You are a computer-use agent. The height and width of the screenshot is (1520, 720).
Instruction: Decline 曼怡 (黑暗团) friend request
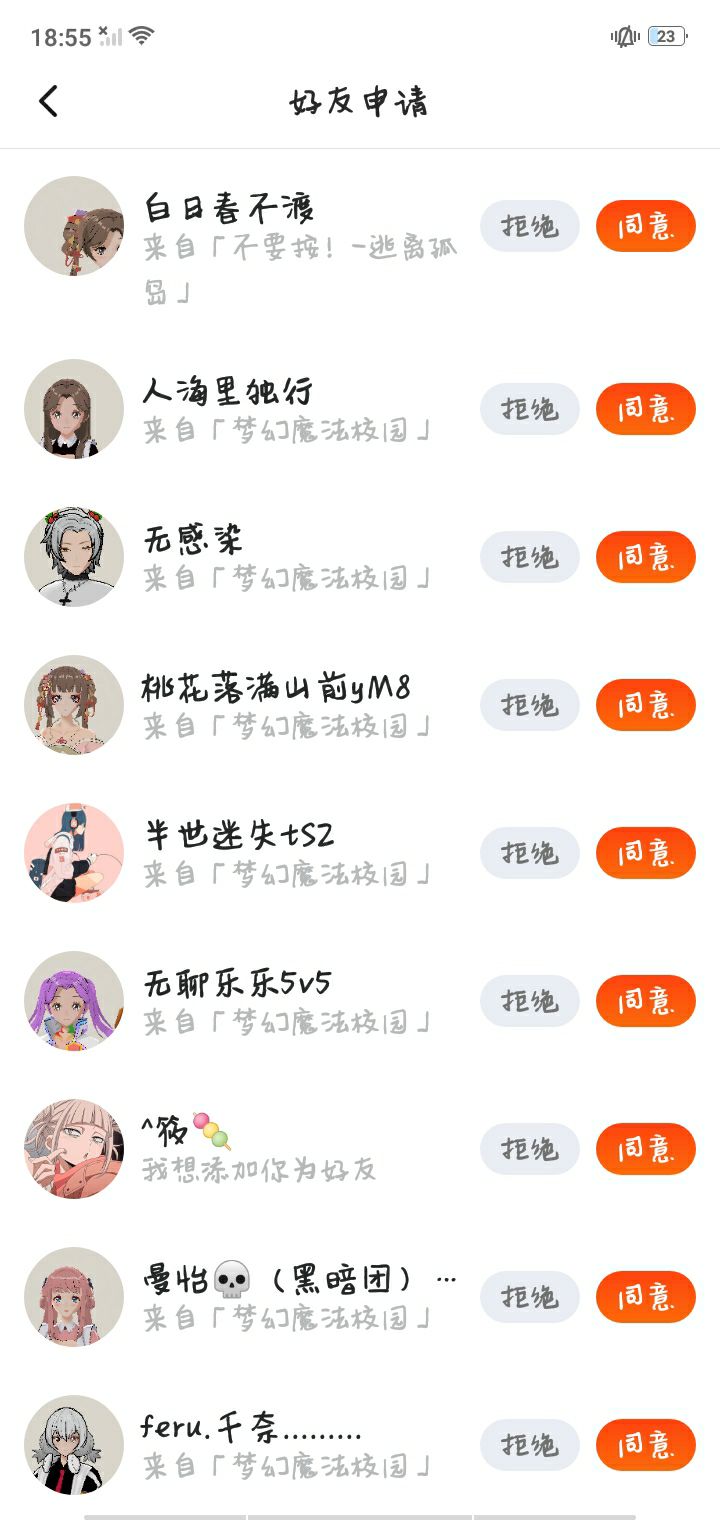point(530,1297)
